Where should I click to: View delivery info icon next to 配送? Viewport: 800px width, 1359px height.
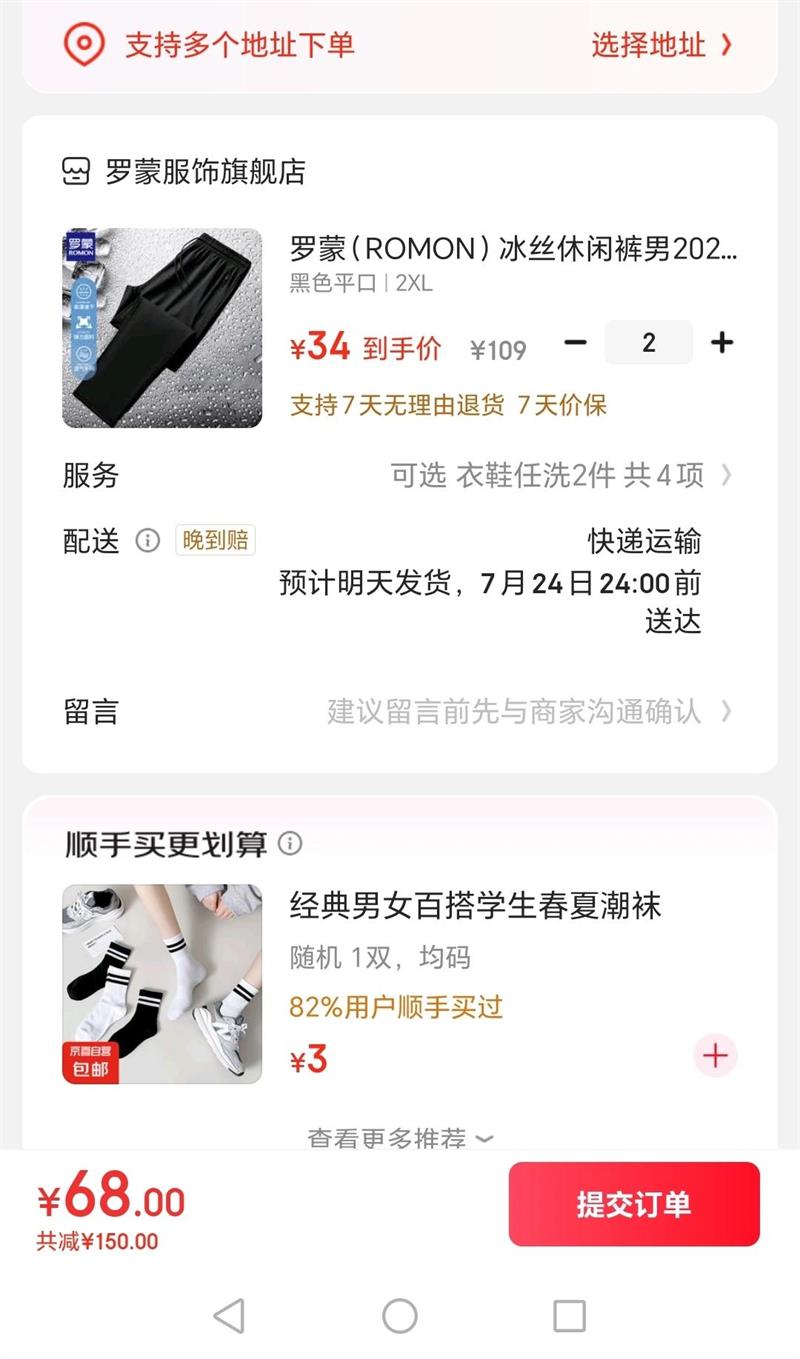pos(148,541)
